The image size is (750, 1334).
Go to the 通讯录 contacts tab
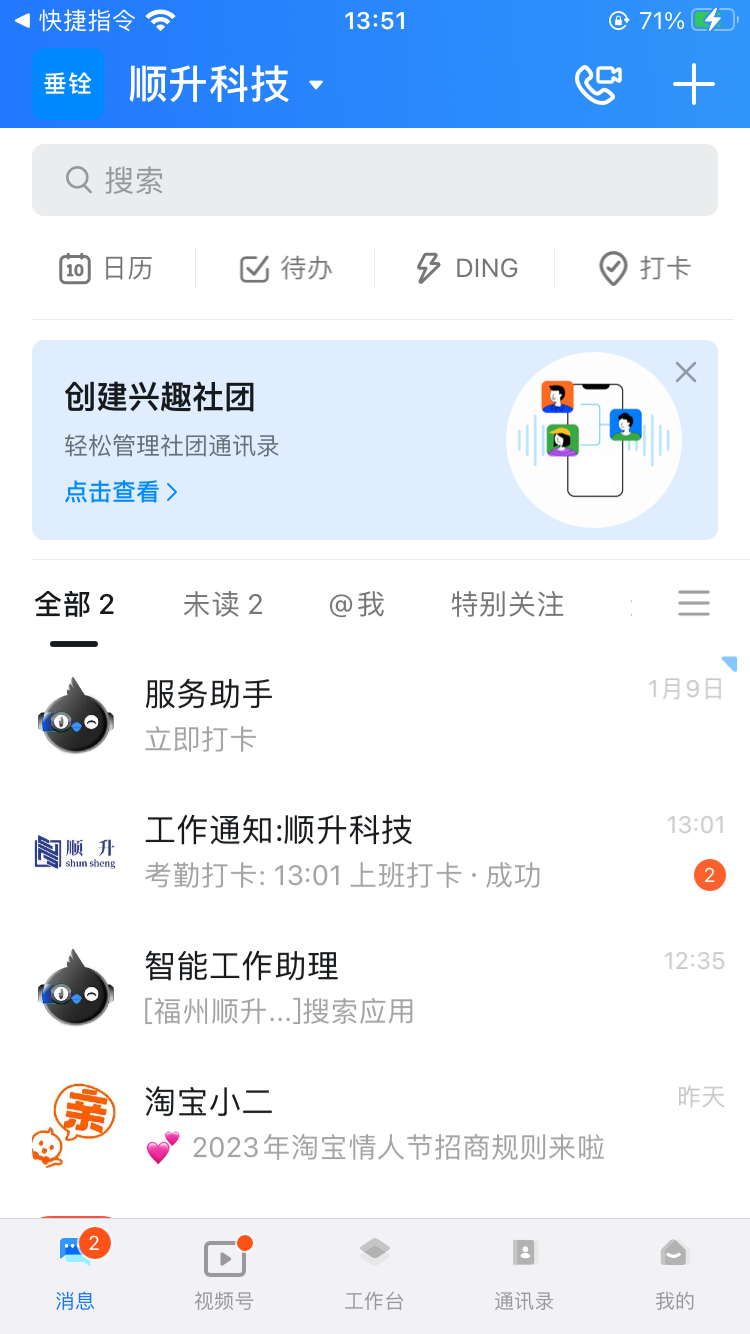tap(524, 1274)
